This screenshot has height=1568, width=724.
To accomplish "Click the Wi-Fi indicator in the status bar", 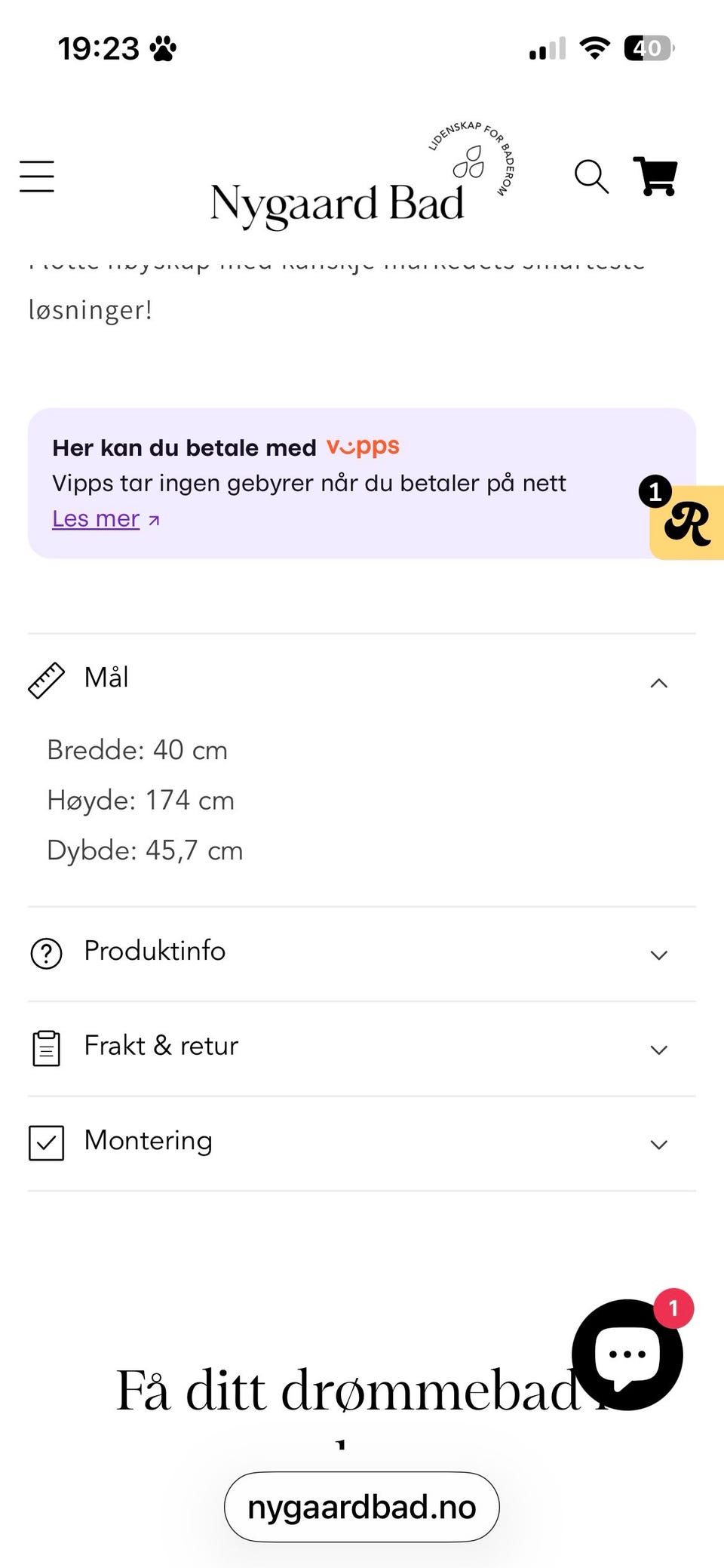I will (x=593, y=48).
